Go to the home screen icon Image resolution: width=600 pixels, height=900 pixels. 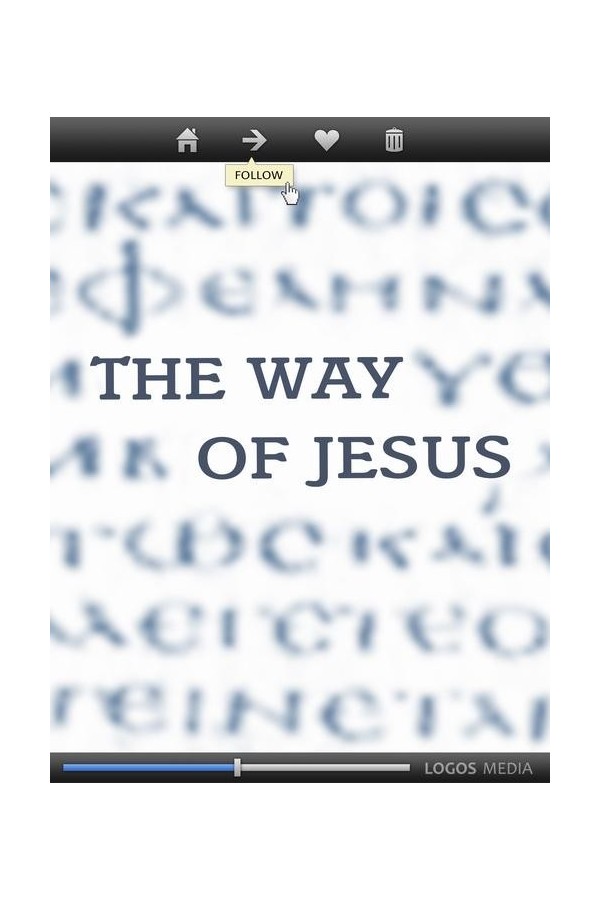(187, 140)
